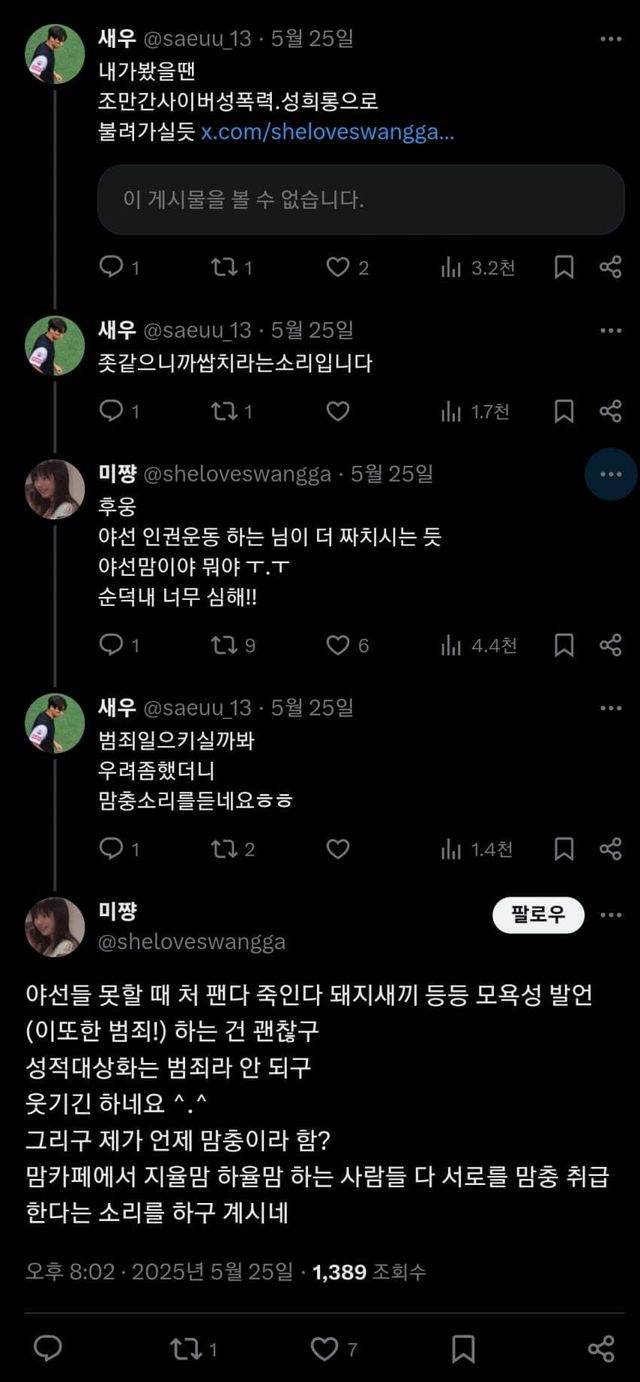This screenshot has width=640, height=1382.
Task: Like the 후웅 post with 6 likes
Action: pos(338,646)
